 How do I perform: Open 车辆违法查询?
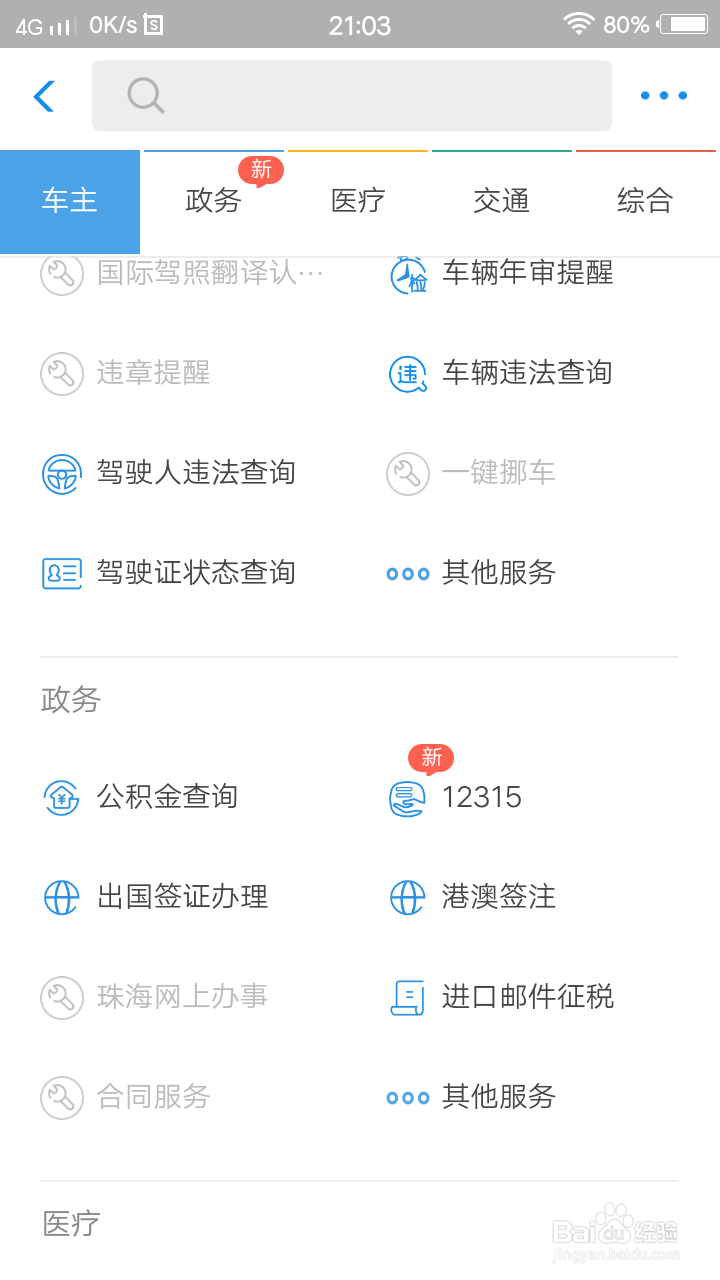coord(500,373)
